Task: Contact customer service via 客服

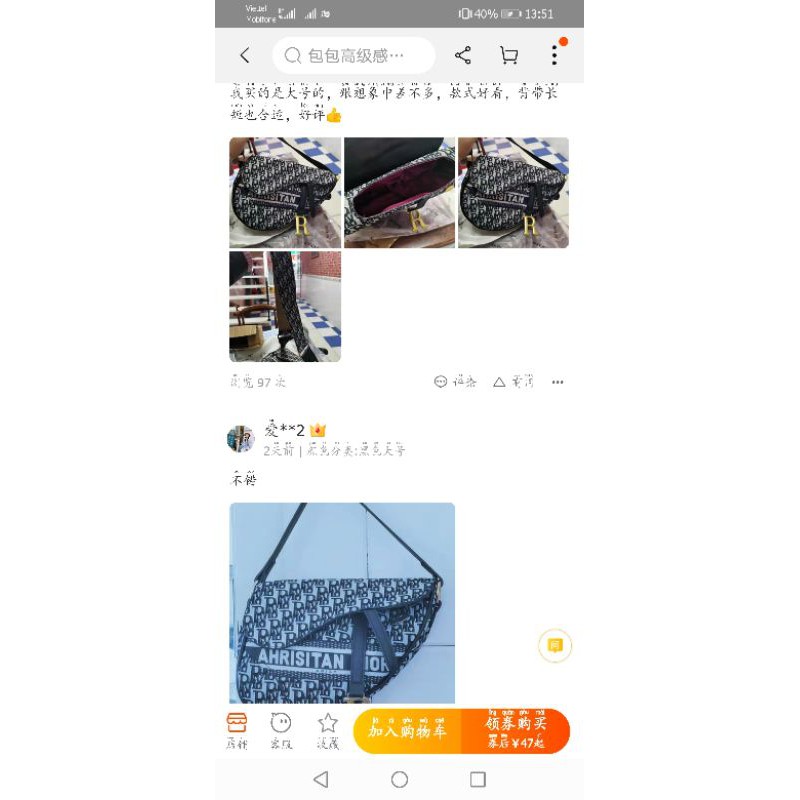Action: pos(281,731)
